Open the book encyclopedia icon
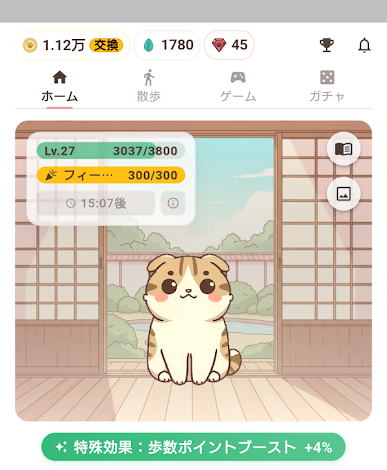The image size is (387, 470). [x=343, y=149]
